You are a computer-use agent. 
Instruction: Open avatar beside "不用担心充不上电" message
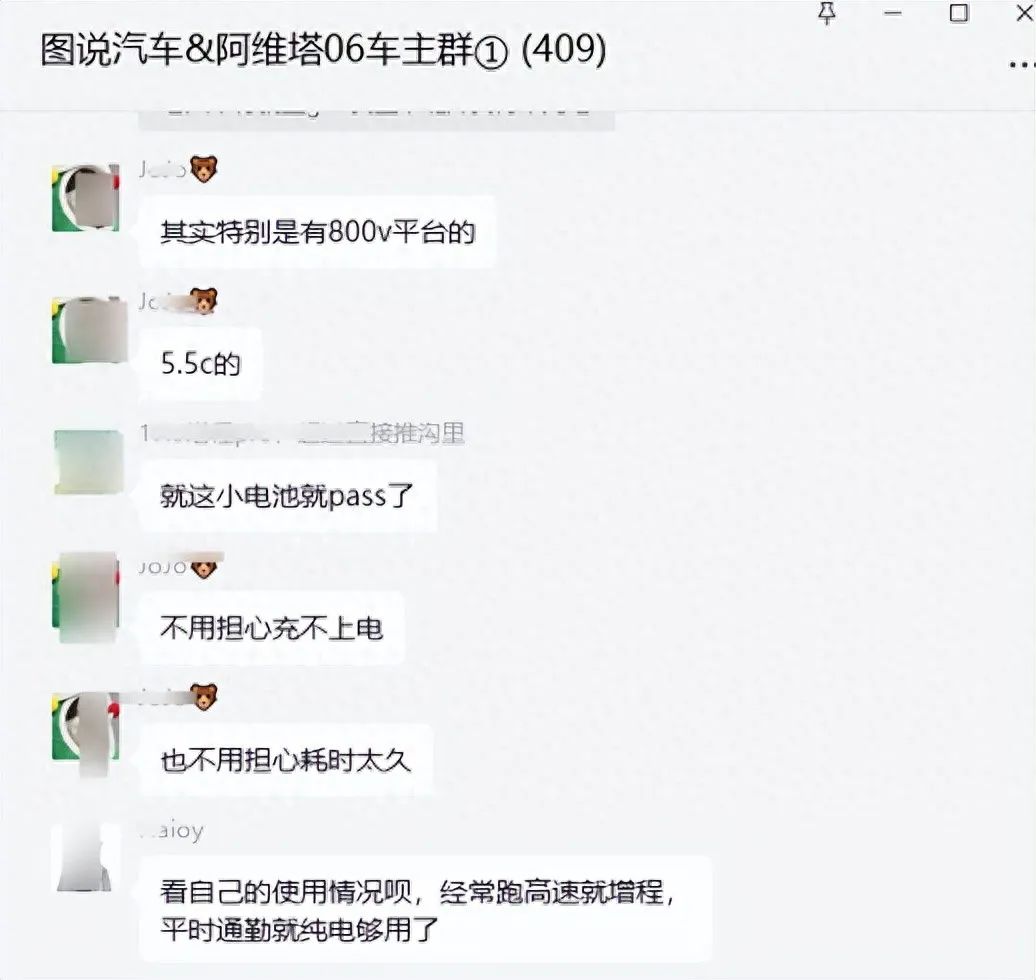[x=86, y=594]
